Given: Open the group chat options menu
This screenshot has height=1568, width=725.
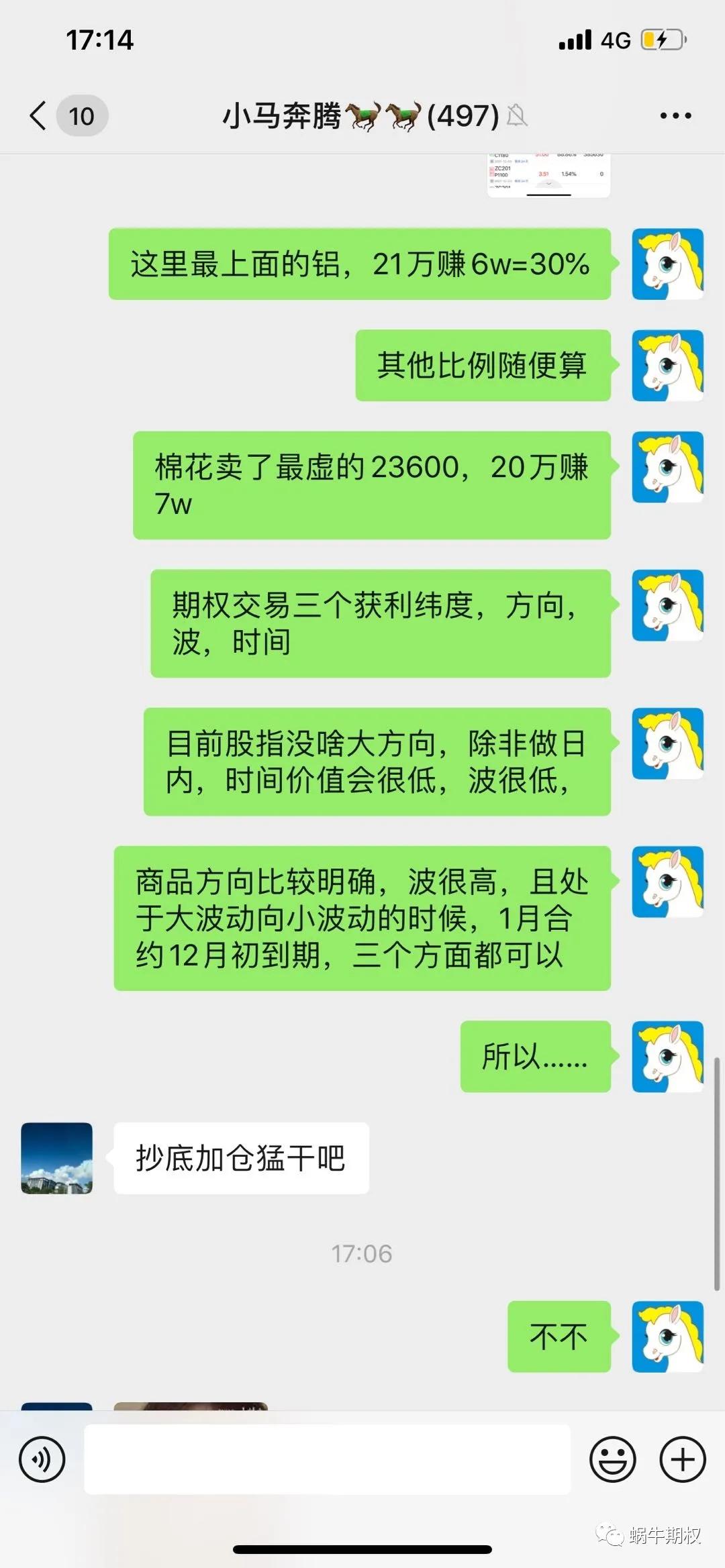Looking at the screenshot, I should click(x=675, y=115).
